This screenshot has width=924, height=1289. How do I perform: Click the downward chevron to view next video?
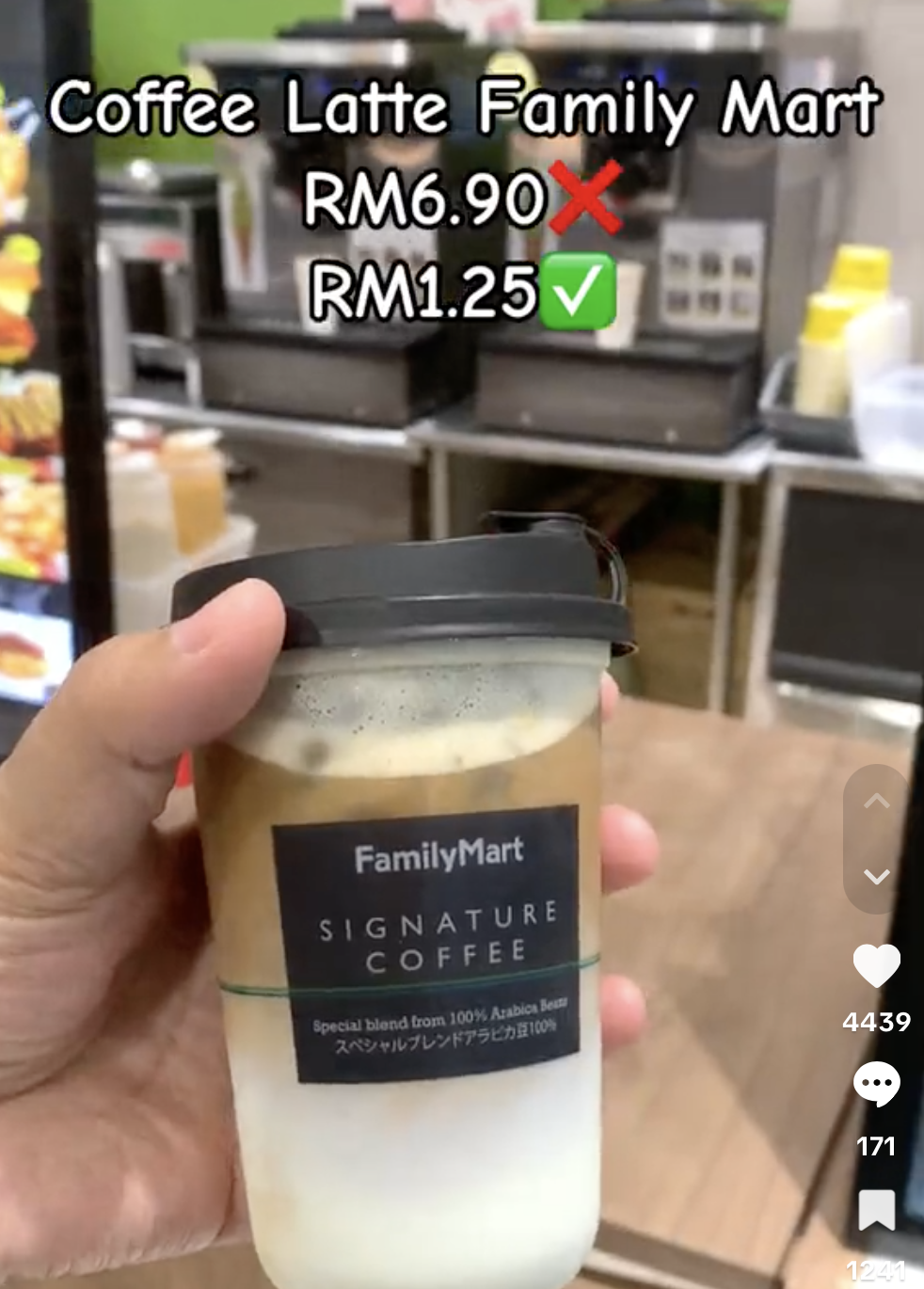coord(878,877)
